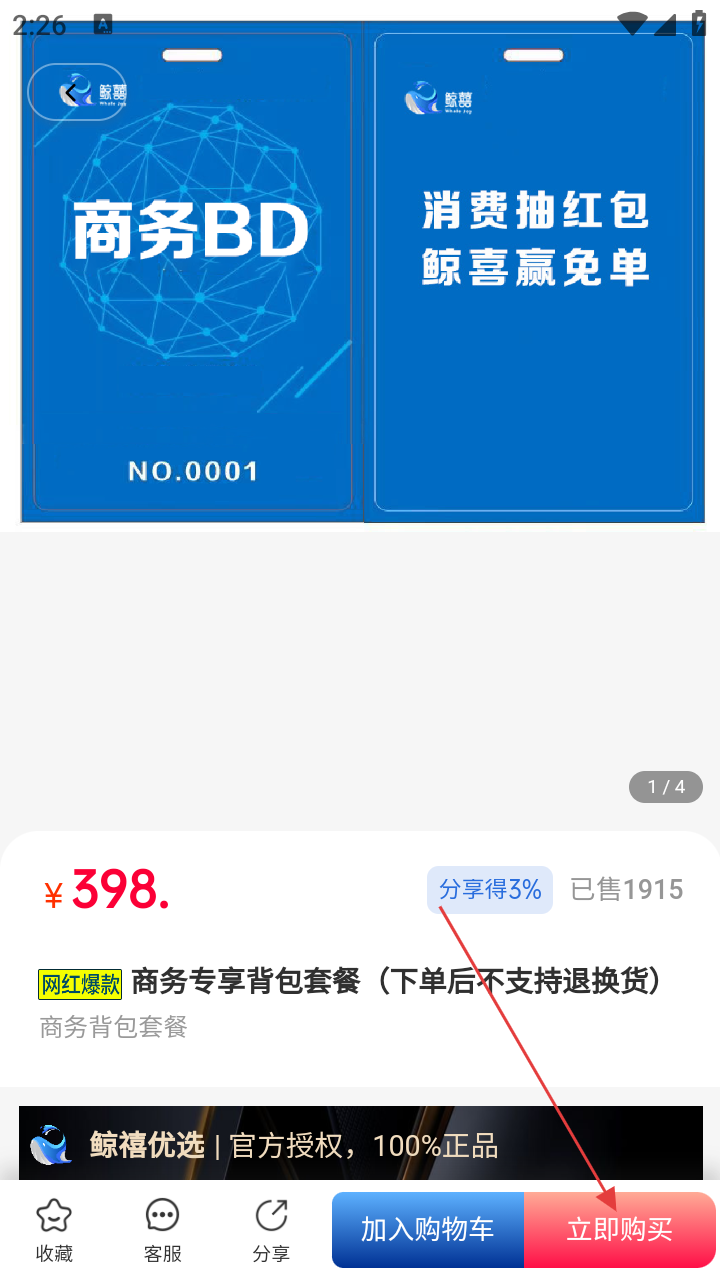
Task: Tap the 分享得3% chip
Action: pos(490,889)
